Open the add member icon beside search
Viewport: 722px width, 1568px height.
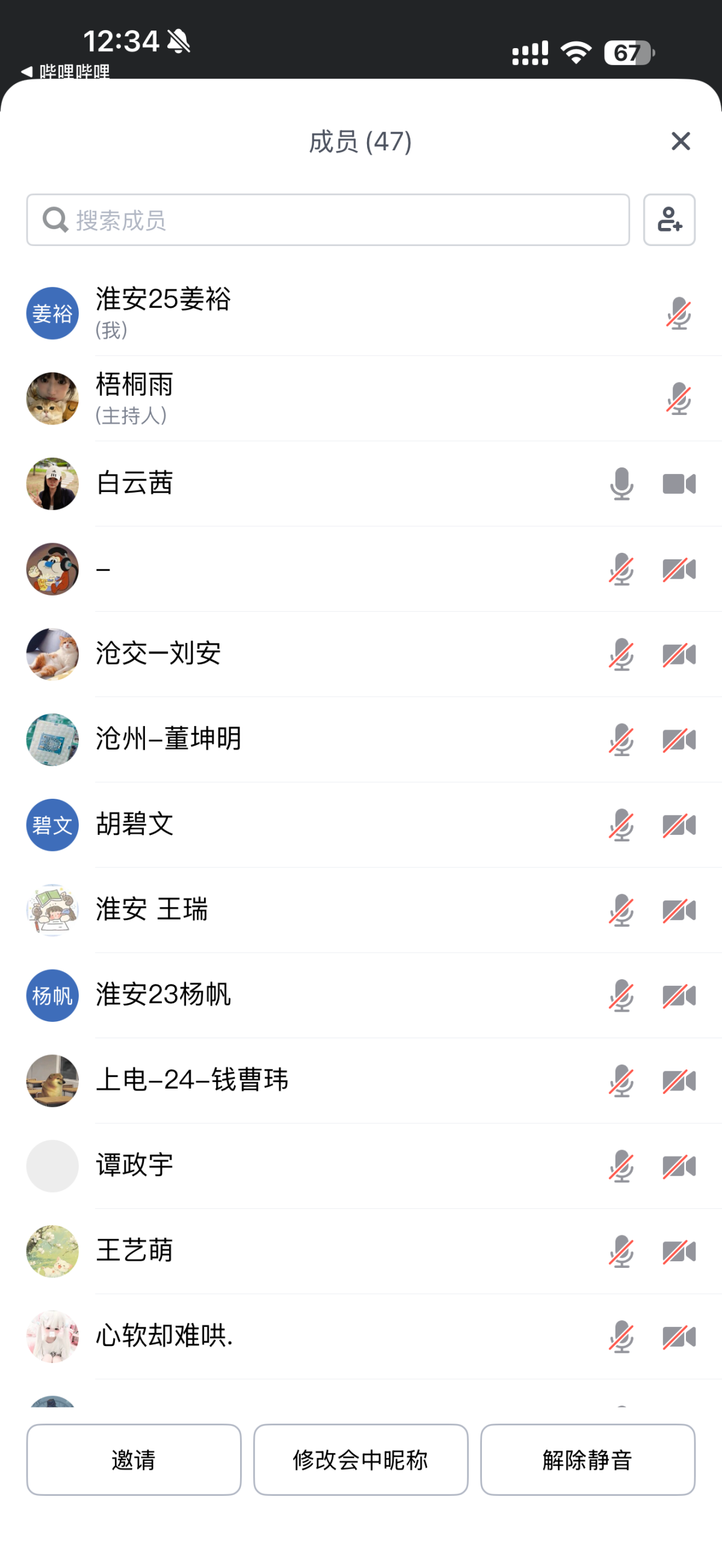point(669,220)
